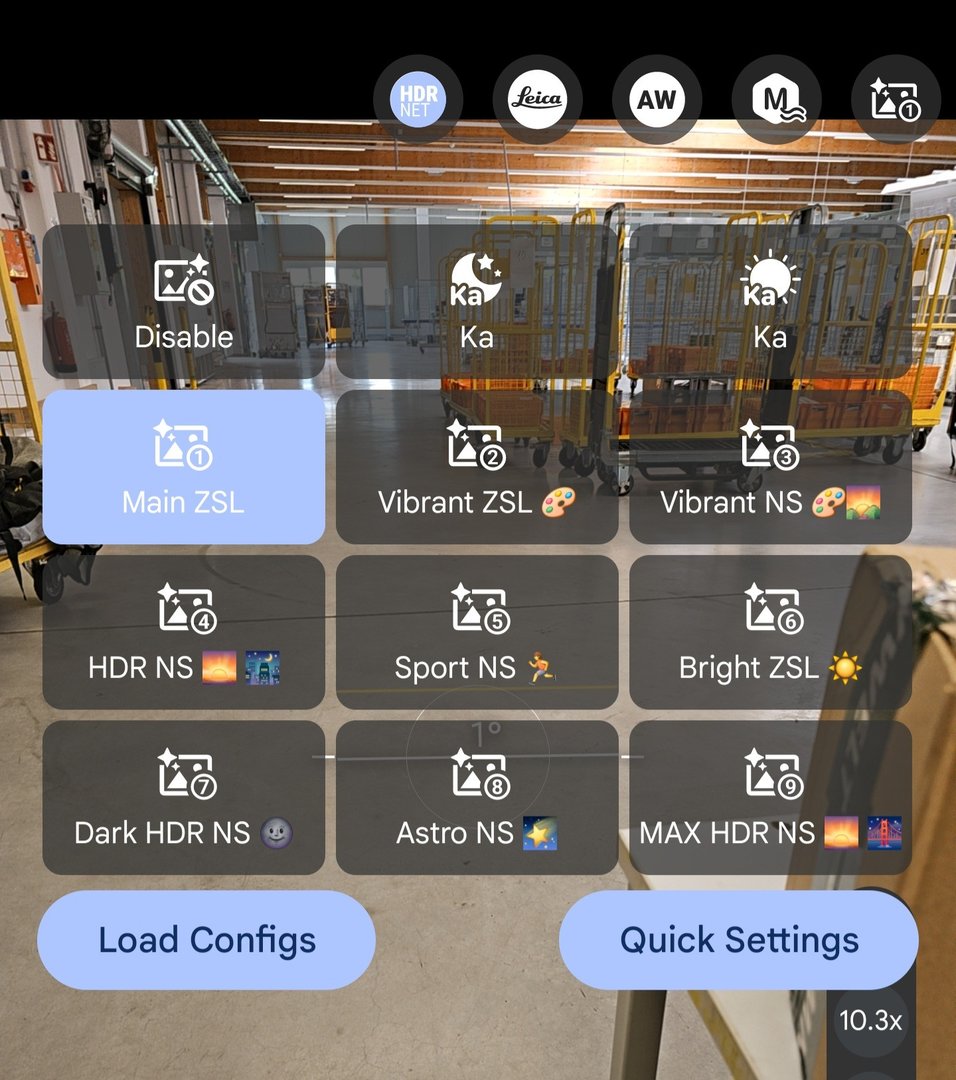Screen dimensions: 956x1080
Task: Choose MAX HDR NS config
Action: coord(770,798)
